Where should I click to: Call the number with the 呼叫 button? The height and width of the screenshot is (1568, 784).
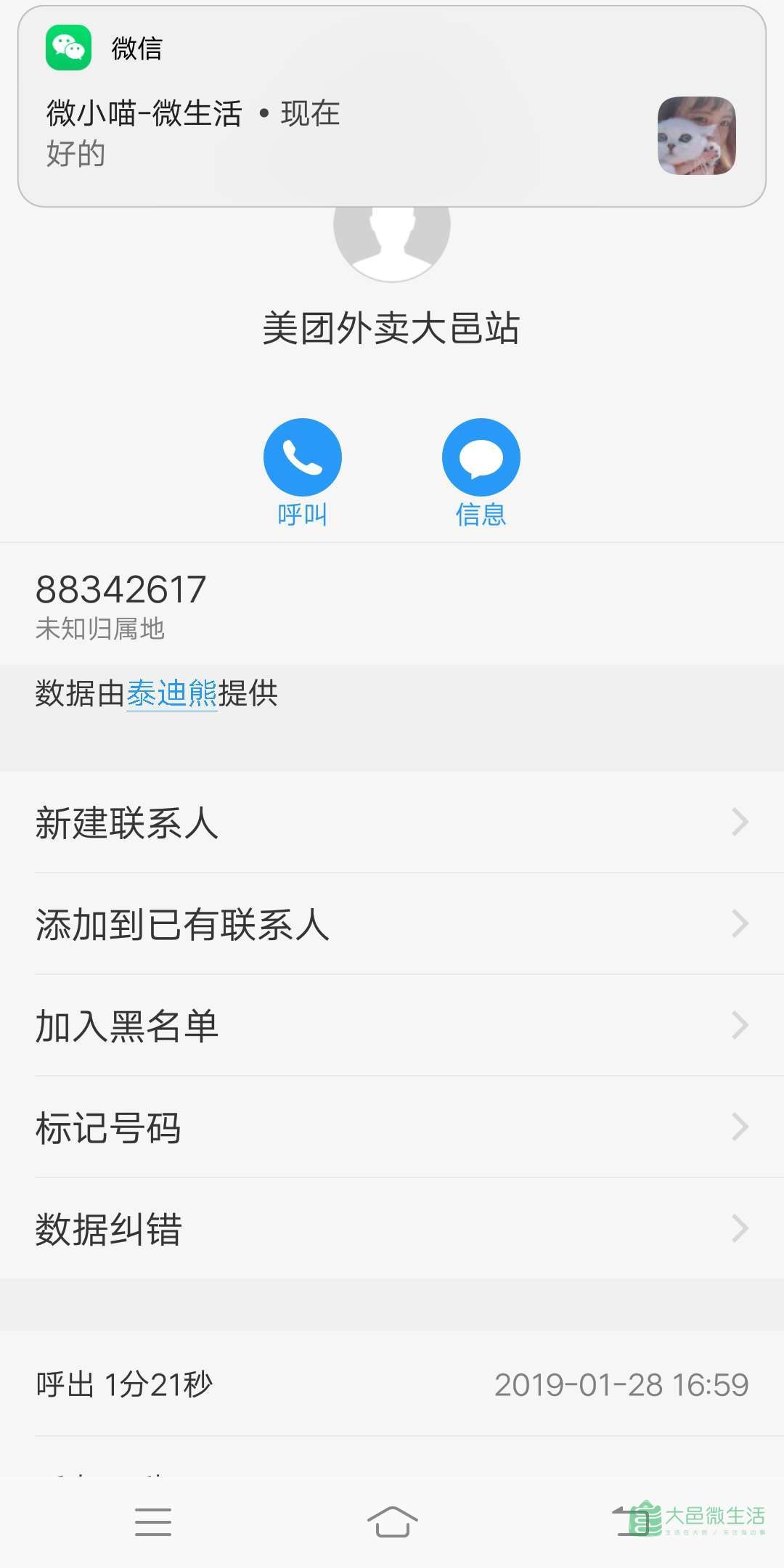click(x=303, y=473)
